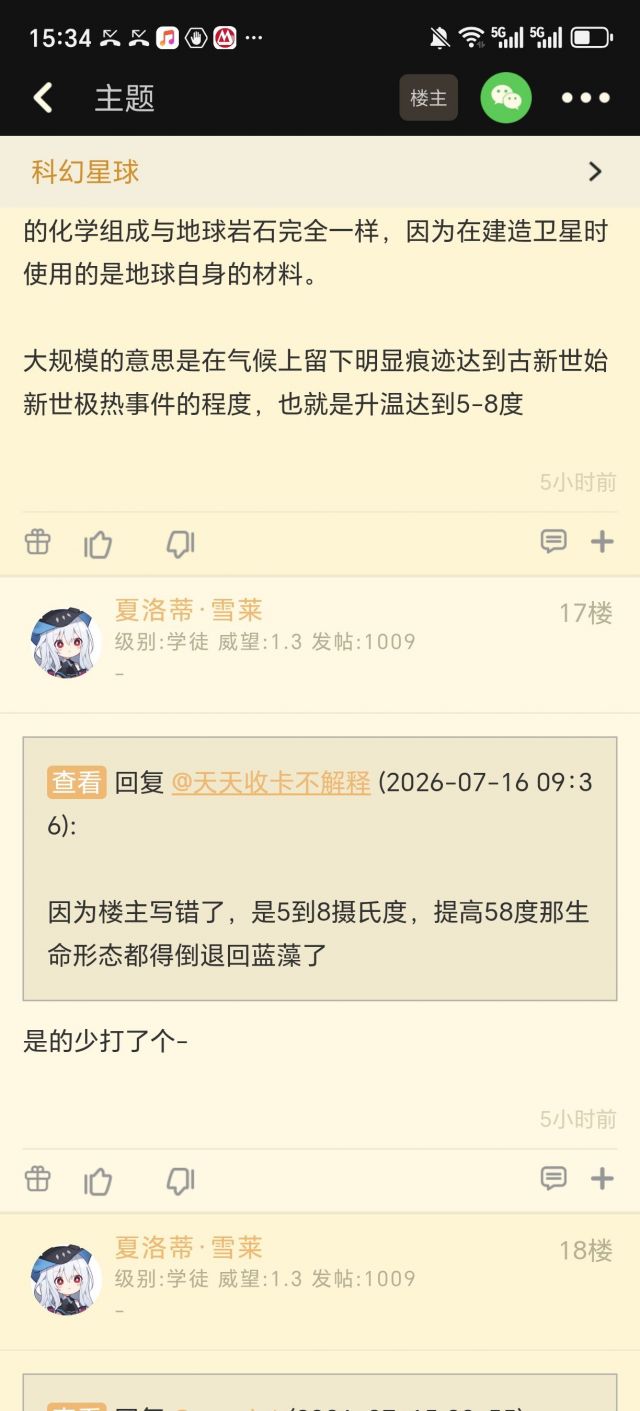Open the avatar of the 18楼 poster

[66, 1279]
